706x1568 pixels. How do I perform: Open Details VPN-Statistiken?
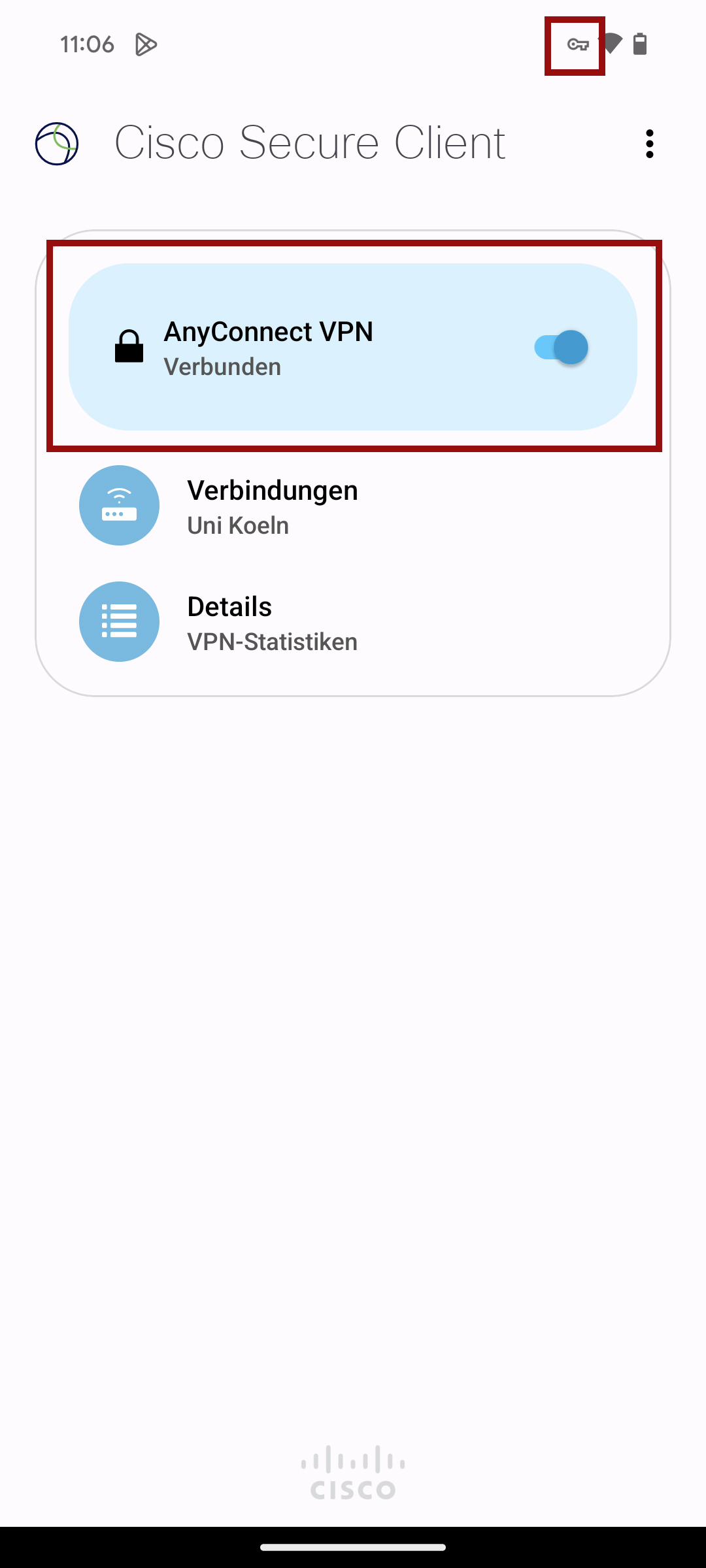[353, 623]
